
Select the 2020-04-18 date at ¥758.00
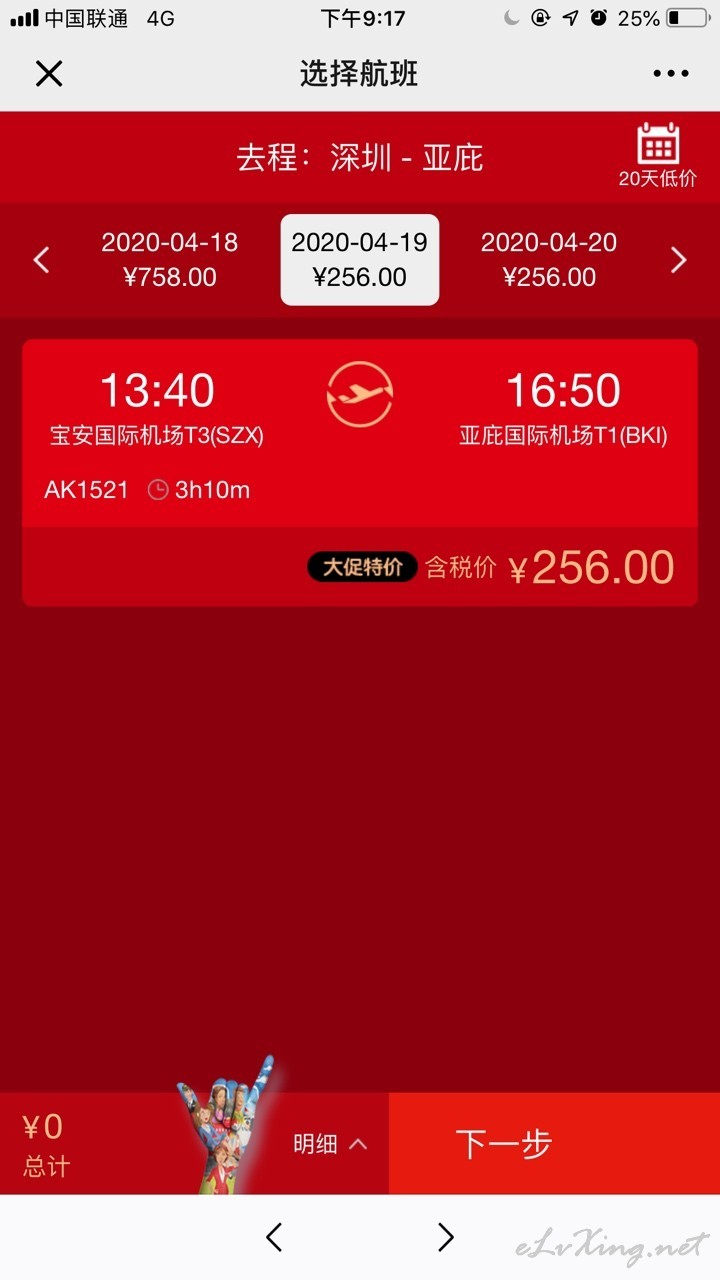[170, 260]
